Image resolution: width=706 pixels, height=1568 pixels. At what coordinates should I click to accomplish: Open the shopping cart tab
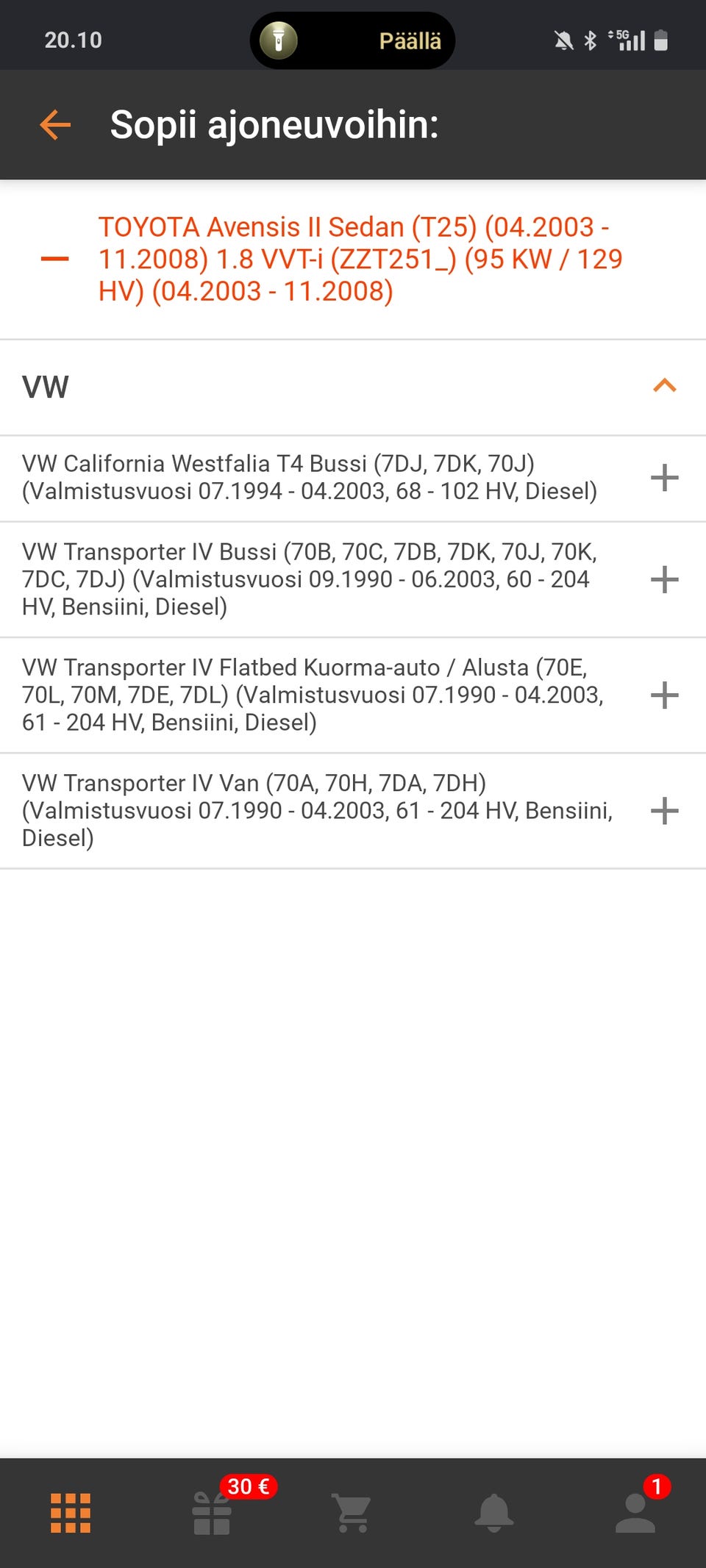(353, 1513)
